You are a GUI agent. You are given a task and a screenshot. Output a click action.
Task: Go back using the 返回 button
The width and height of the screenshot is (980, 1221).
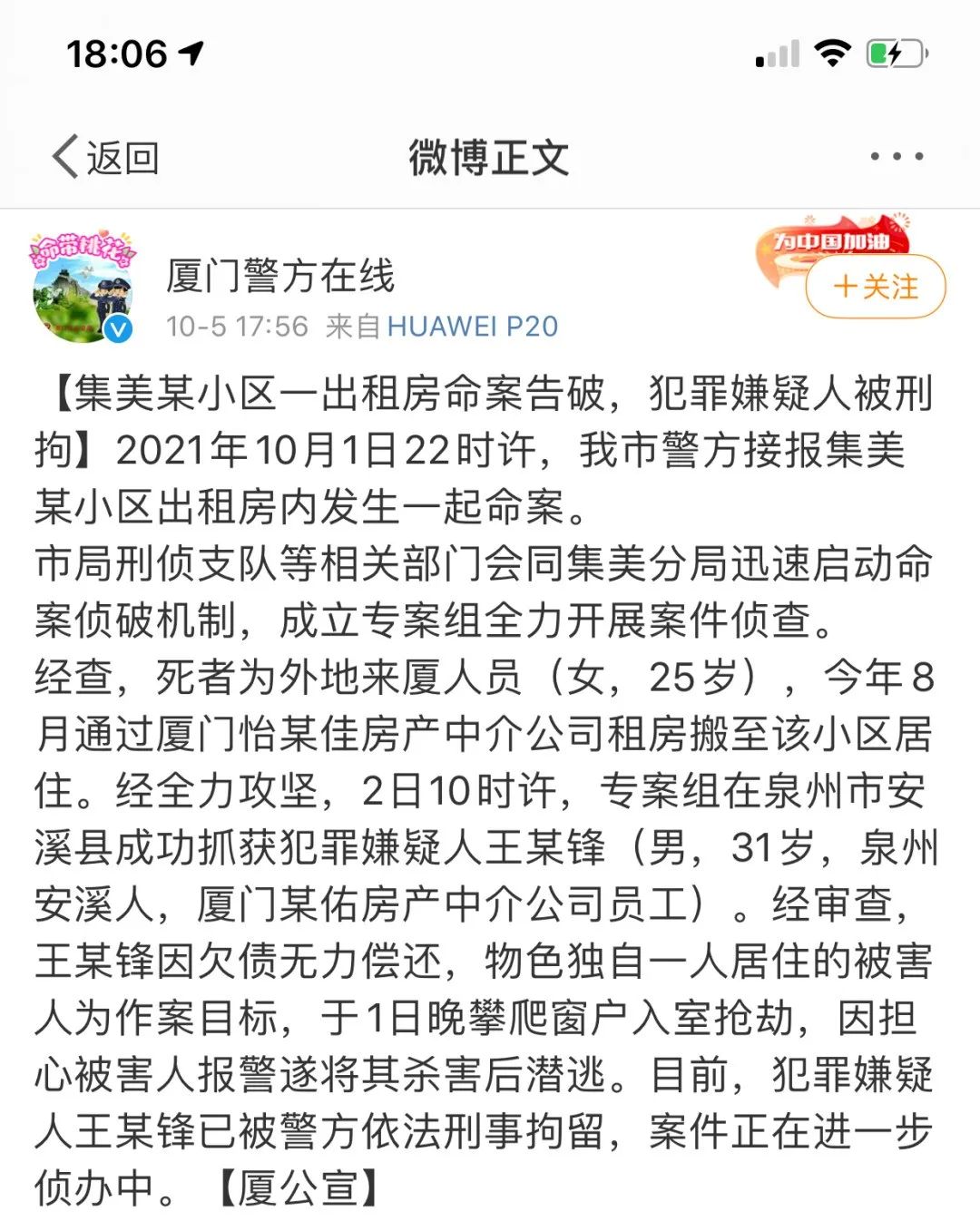point(105,158)
